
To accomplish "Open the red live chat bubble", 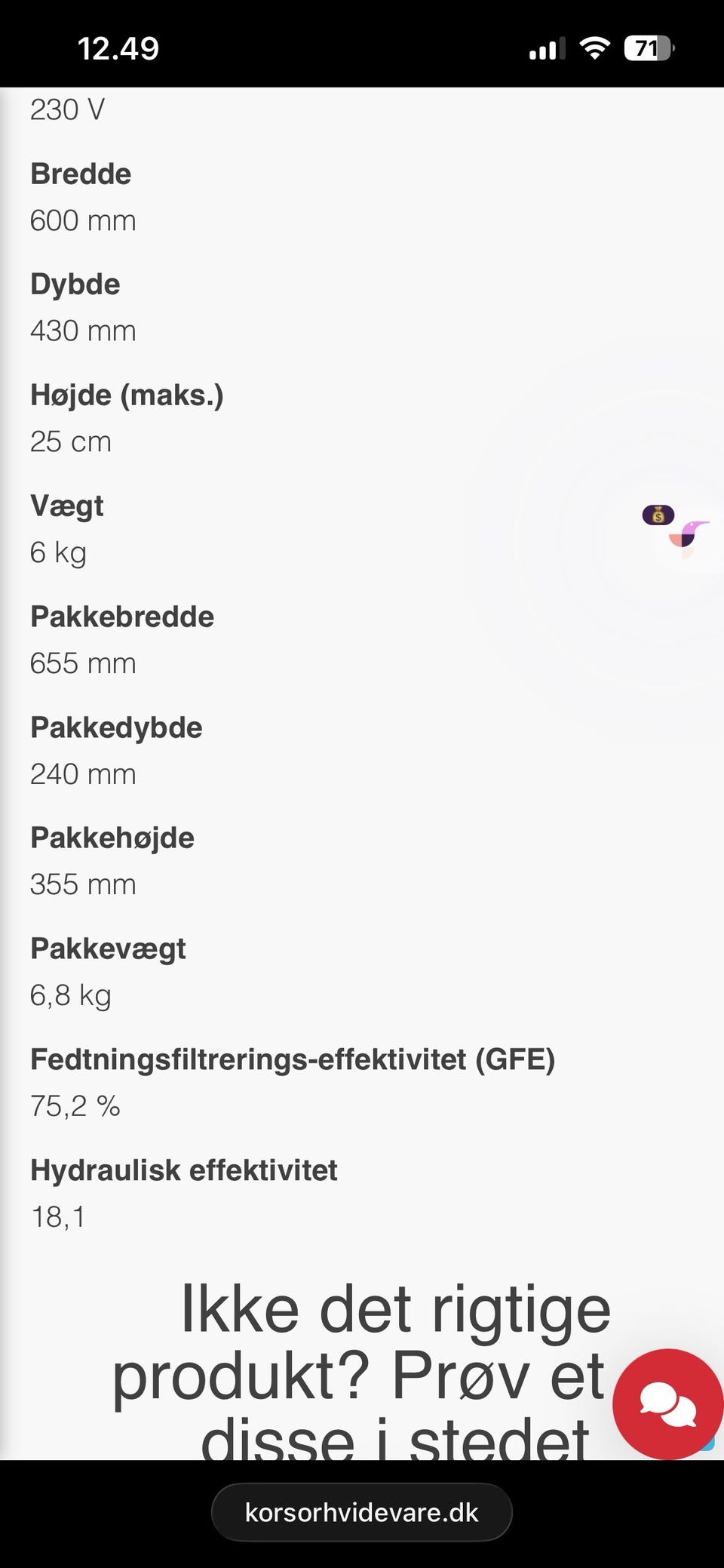I will (x=667, y=1404).
